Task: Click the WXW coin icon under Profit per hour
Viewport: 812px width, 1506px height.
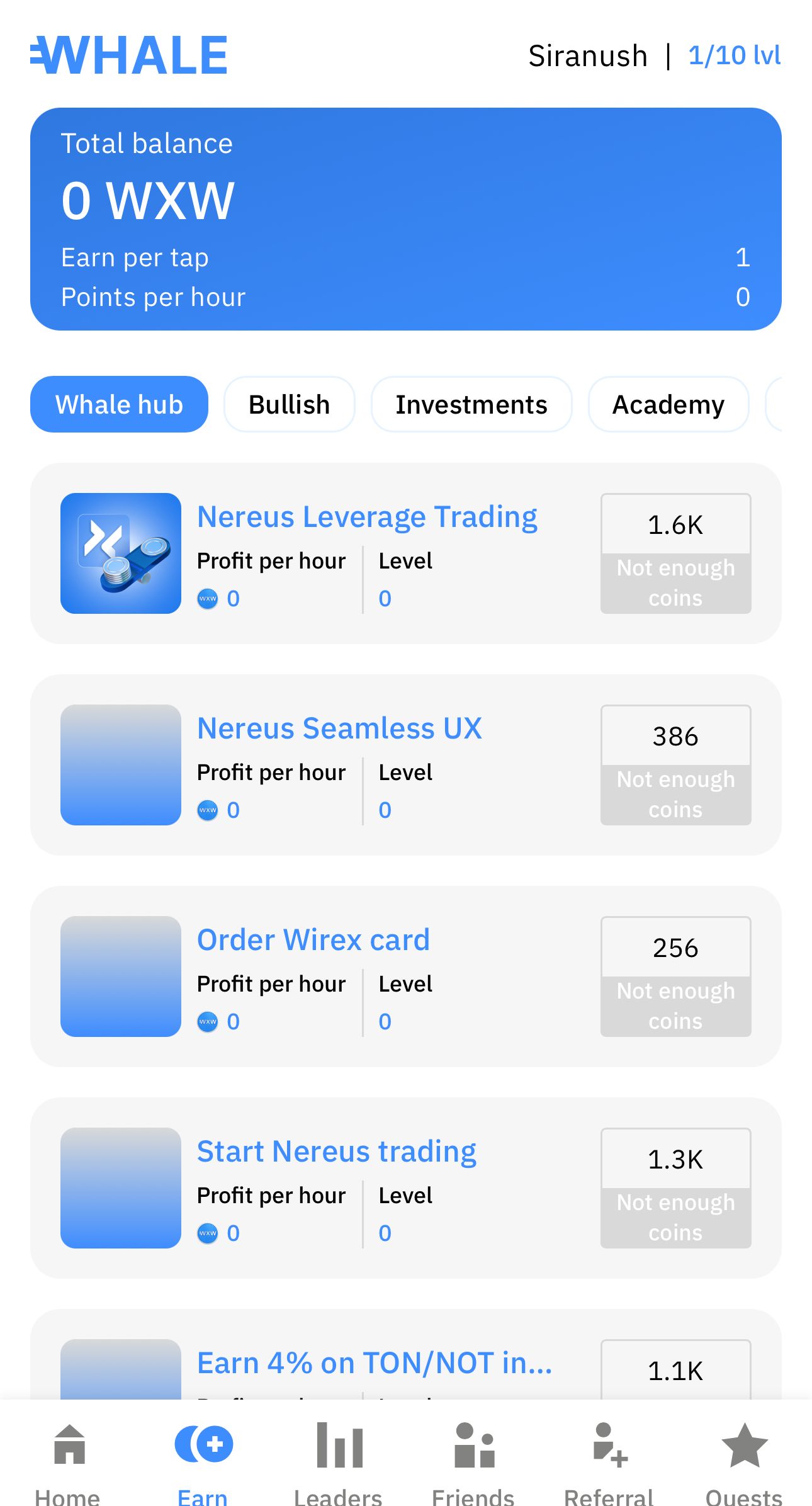Action: (x=208, y=599)
